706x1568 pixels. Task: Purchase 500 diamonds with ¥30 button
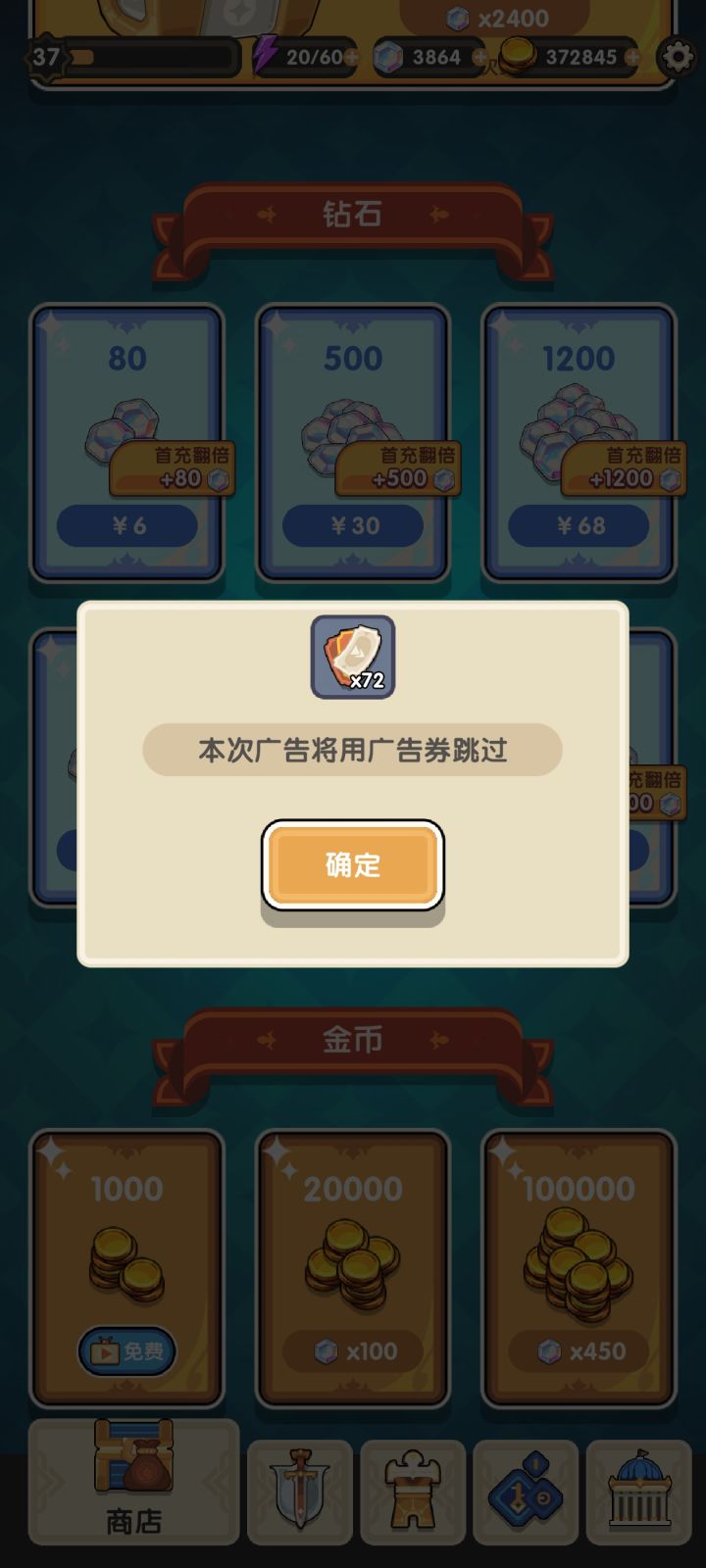point(352,525)
